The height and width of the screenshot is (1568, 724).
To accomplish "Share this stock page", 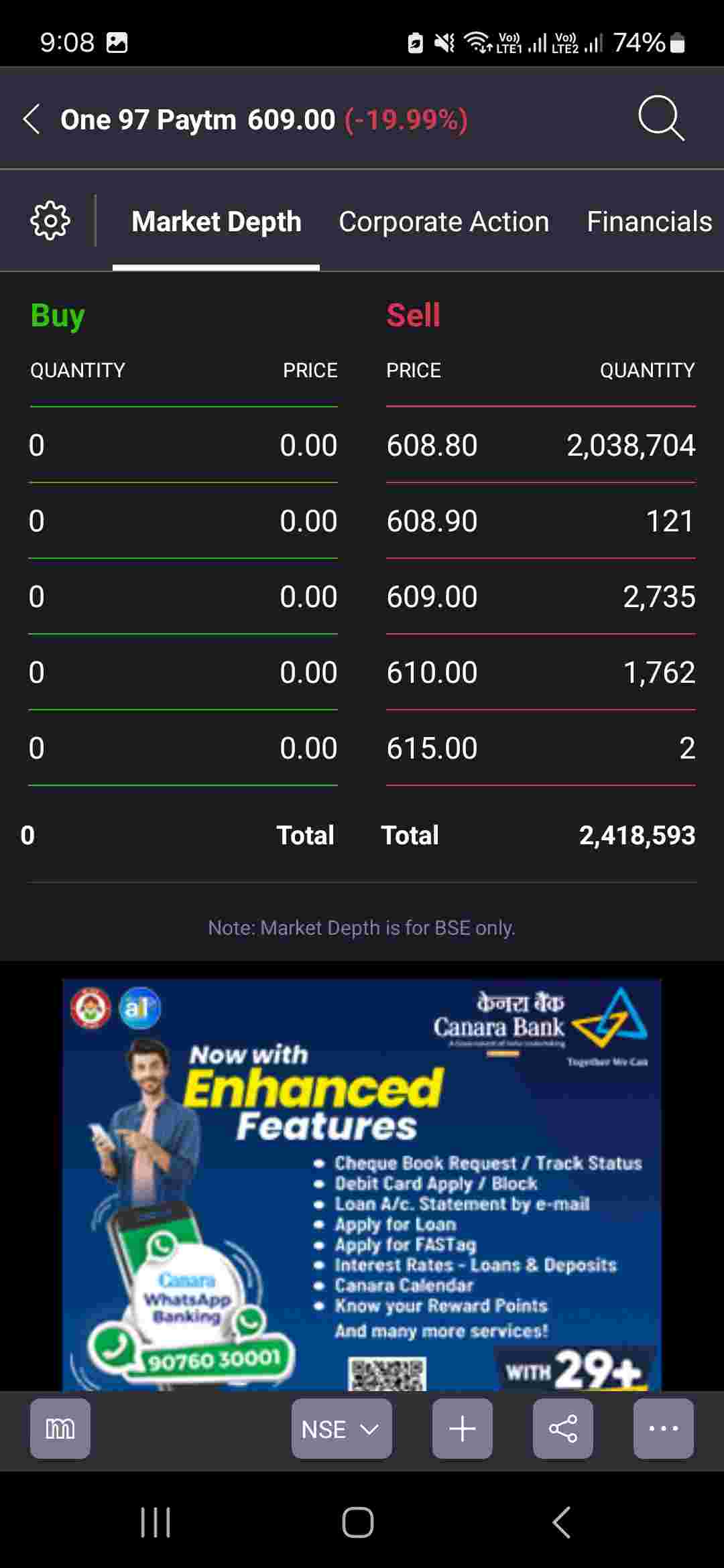I will coord(562,1429).
